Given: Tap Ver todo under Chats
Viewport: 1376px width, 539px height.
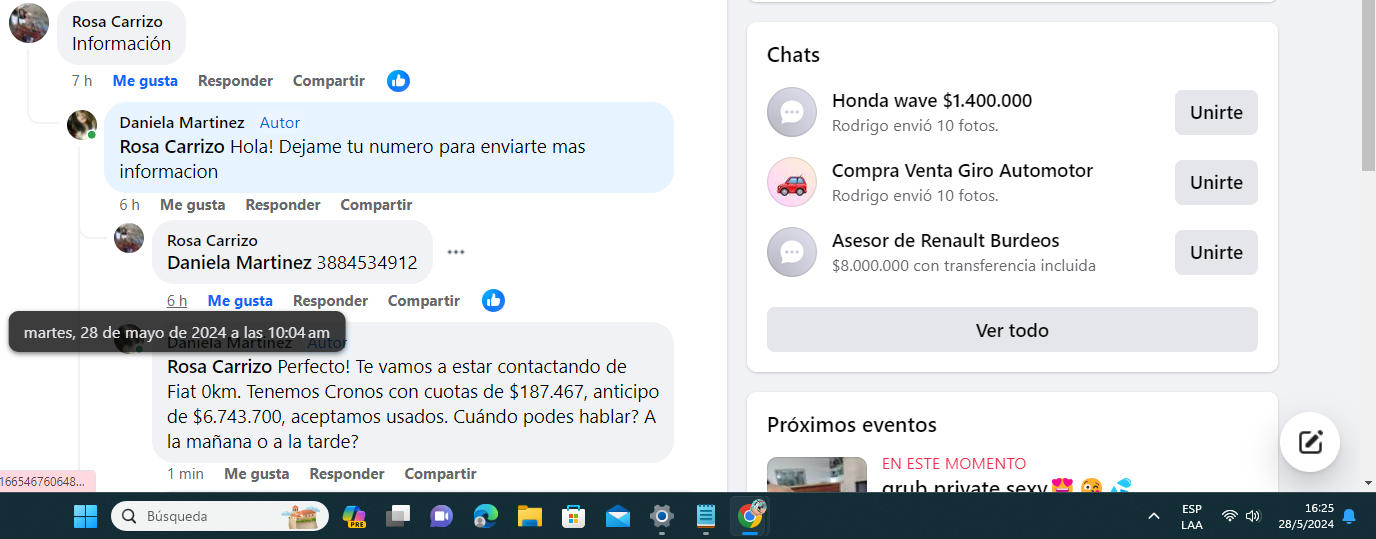Looking at the screenshot, I should [1011, 330].
